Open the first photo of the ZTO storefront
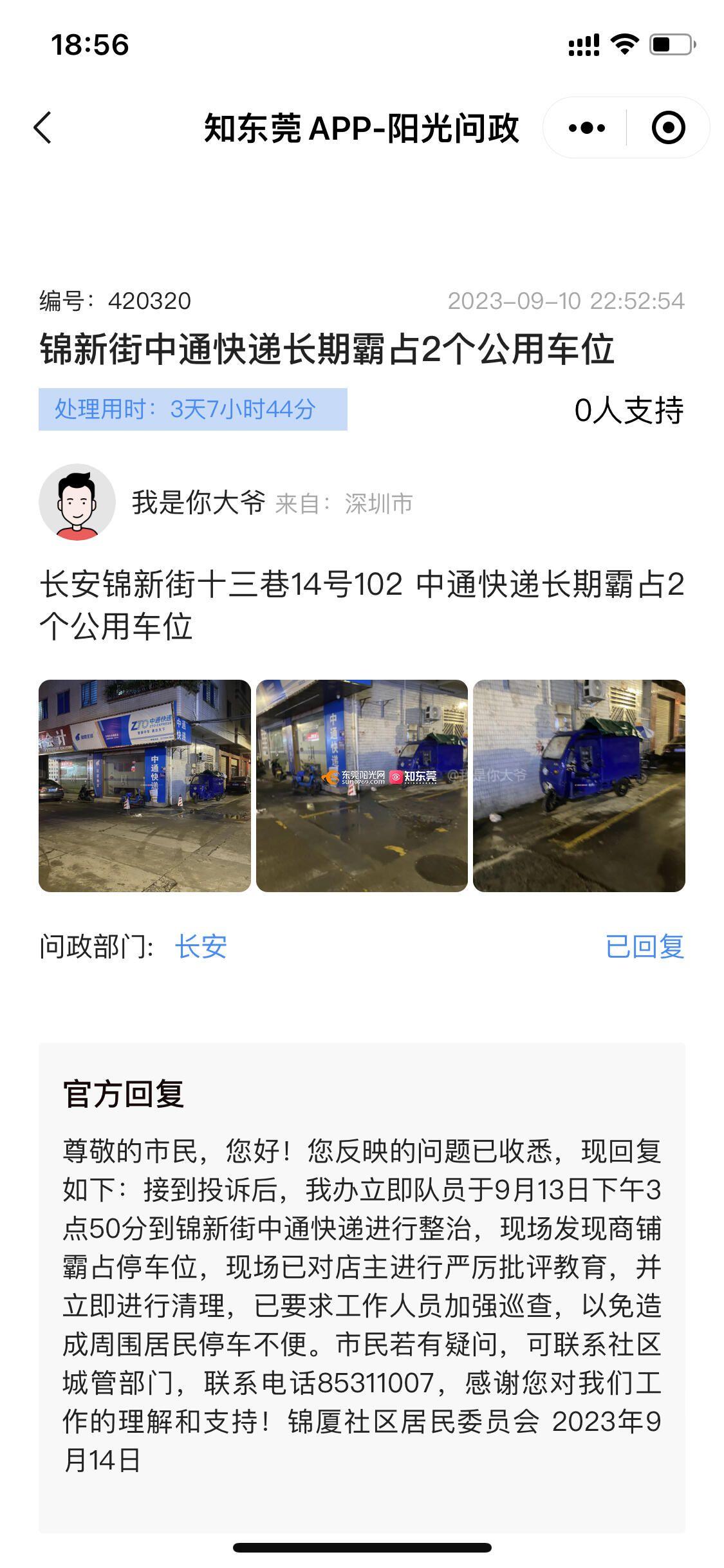Viewport: 724px width, 1568px height. [145, 785]
